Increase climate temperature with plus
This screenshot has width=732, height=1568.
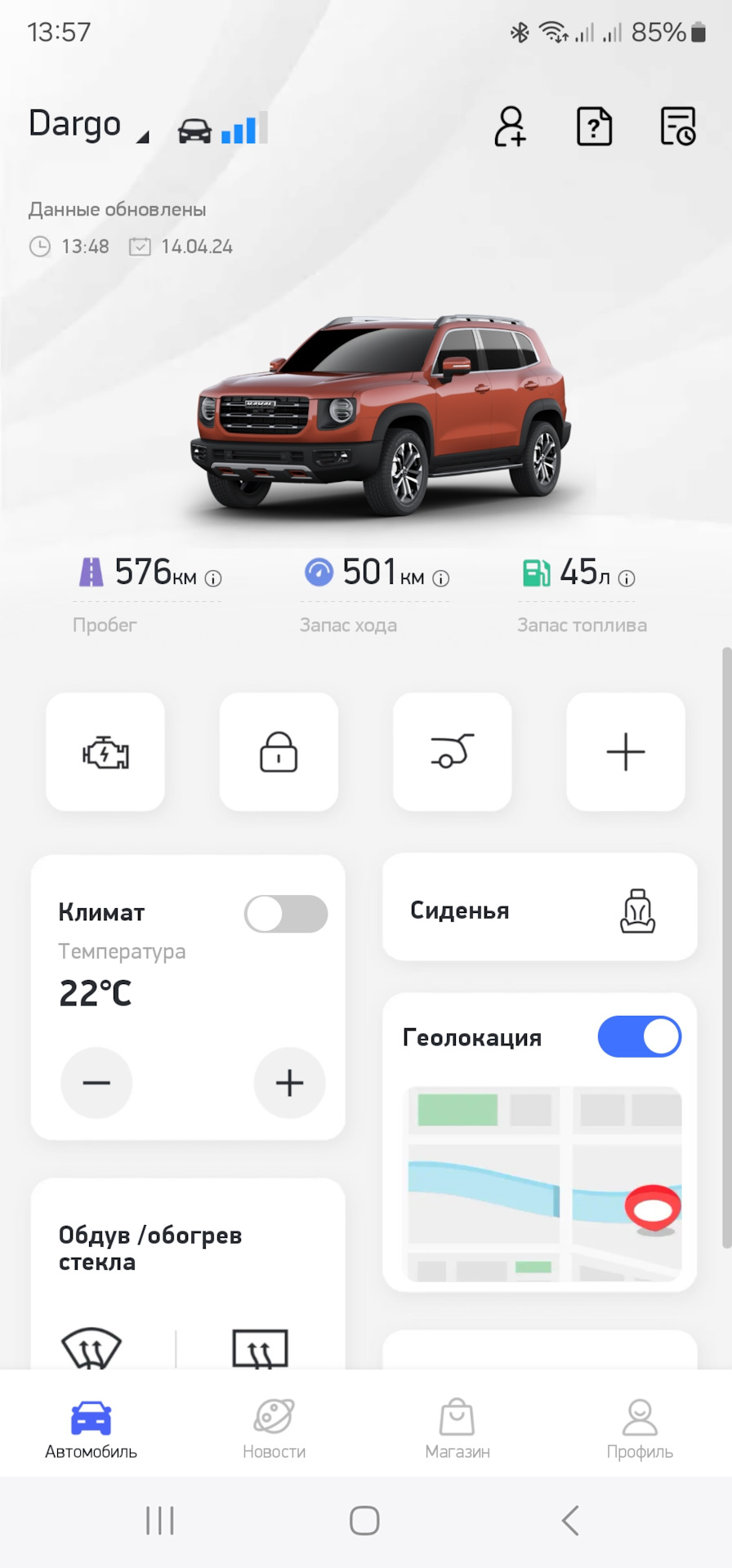point(289,1083)
